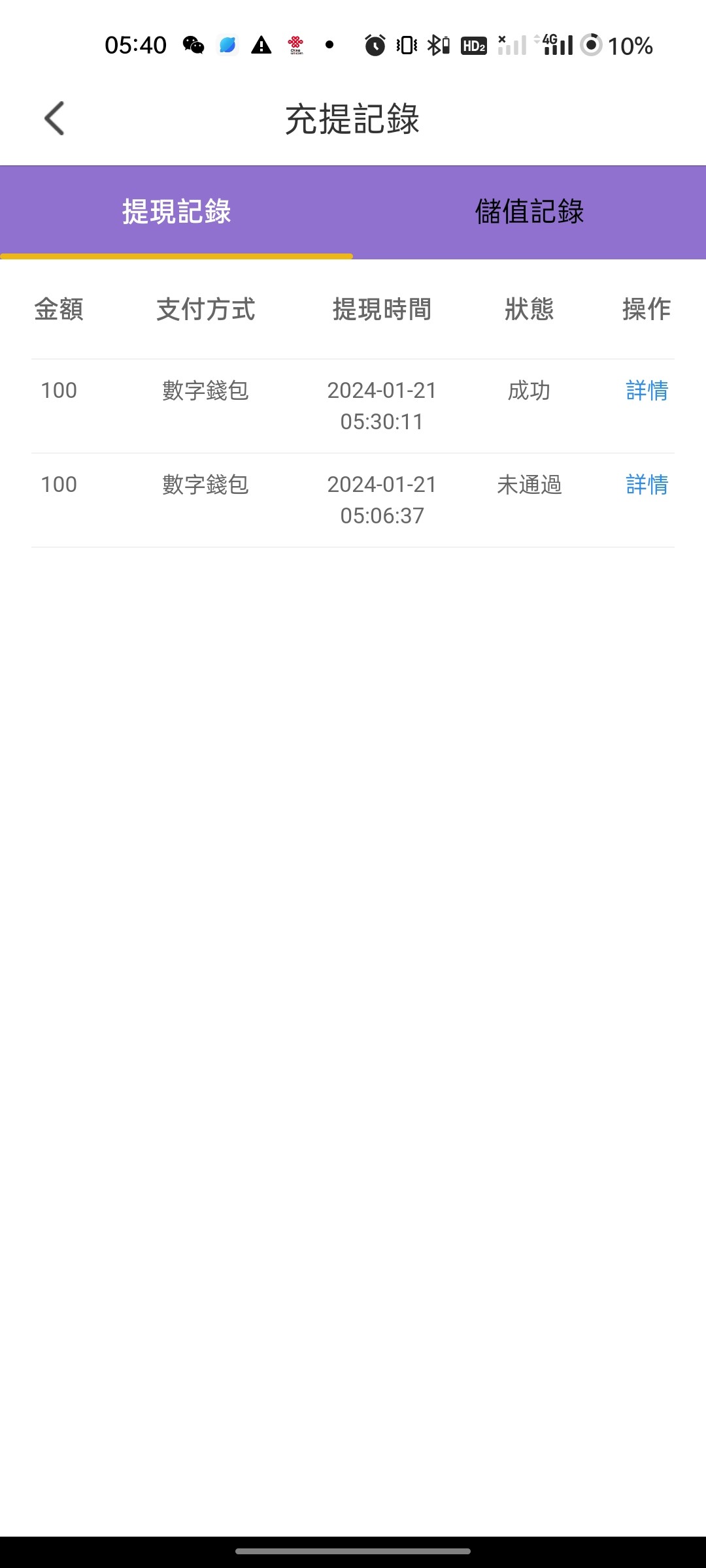Go back using the back arrow
Screen dimensions: 706x1568
pyautogui.click(x=54, y=118)
